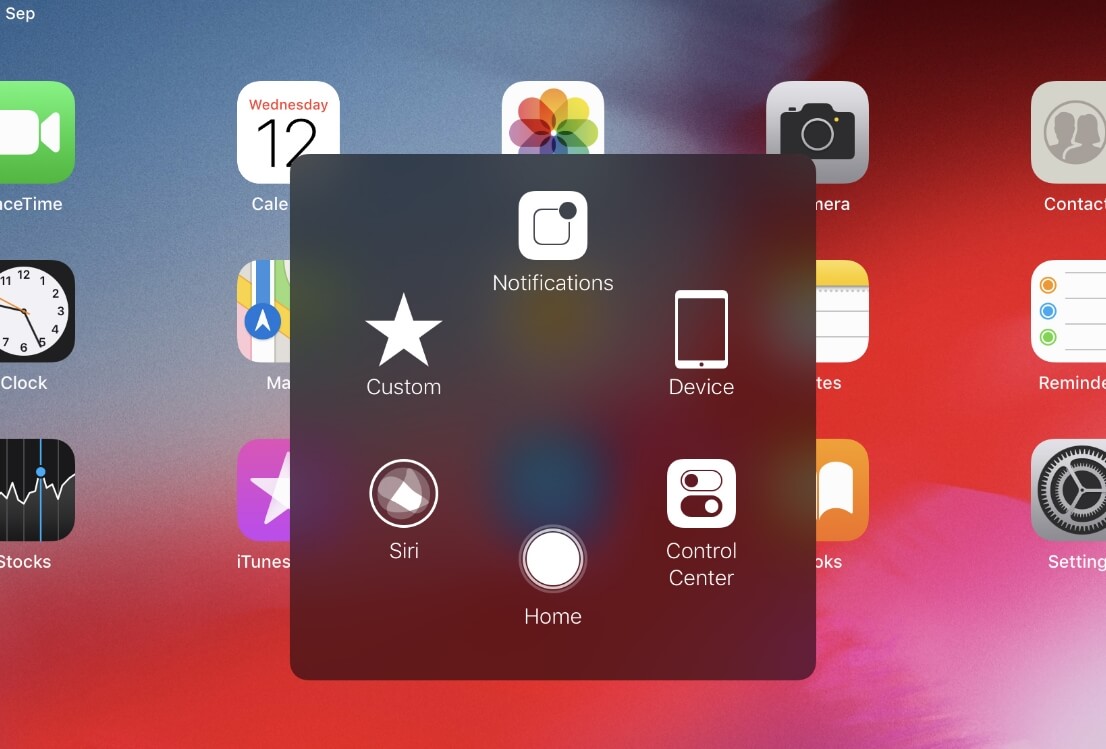Open Control Center from the menu
Screen dimensions: 1106x749
701,494
